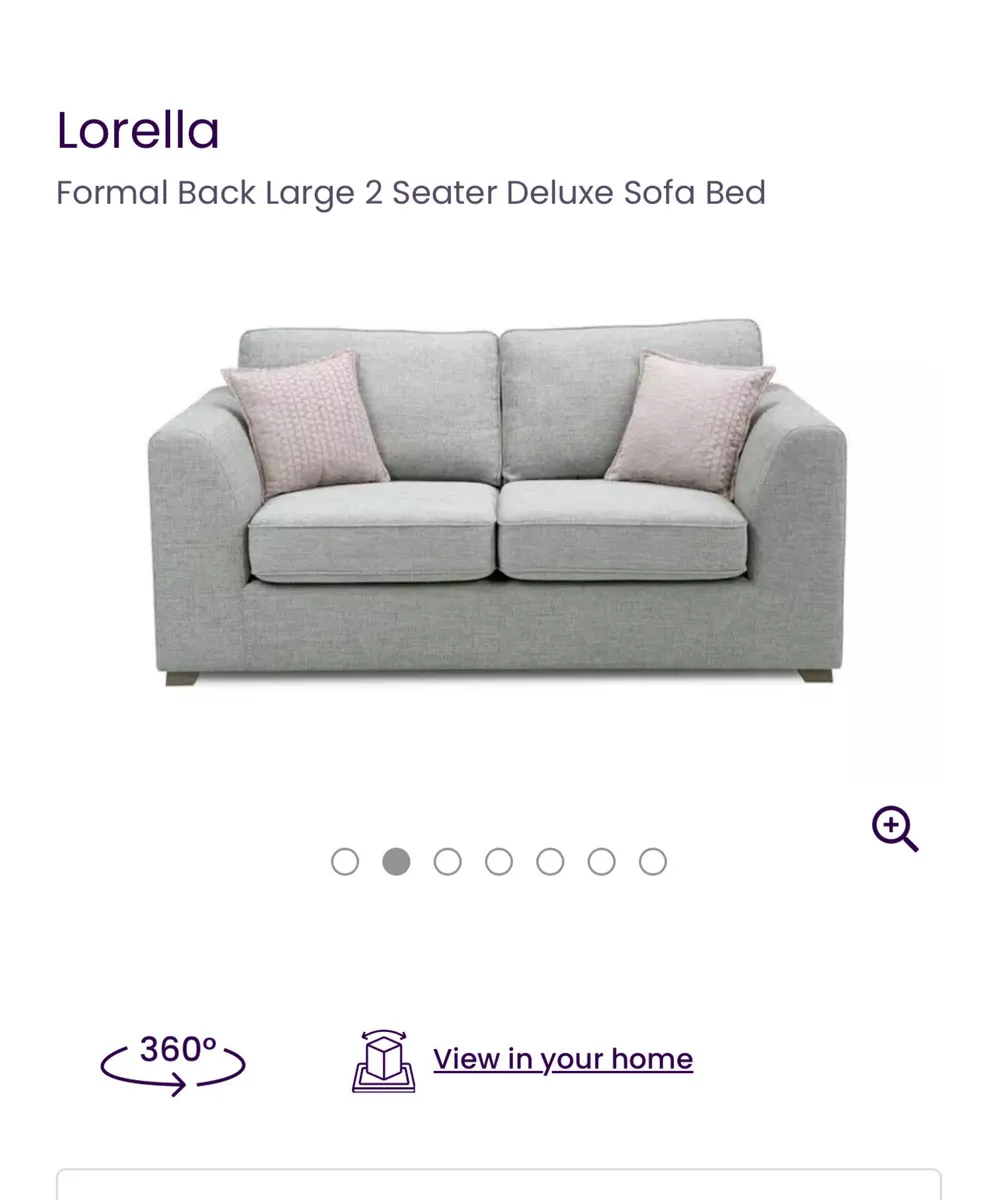
Task: Select the sixth pagination dot
Action: [x=602, y=860]
